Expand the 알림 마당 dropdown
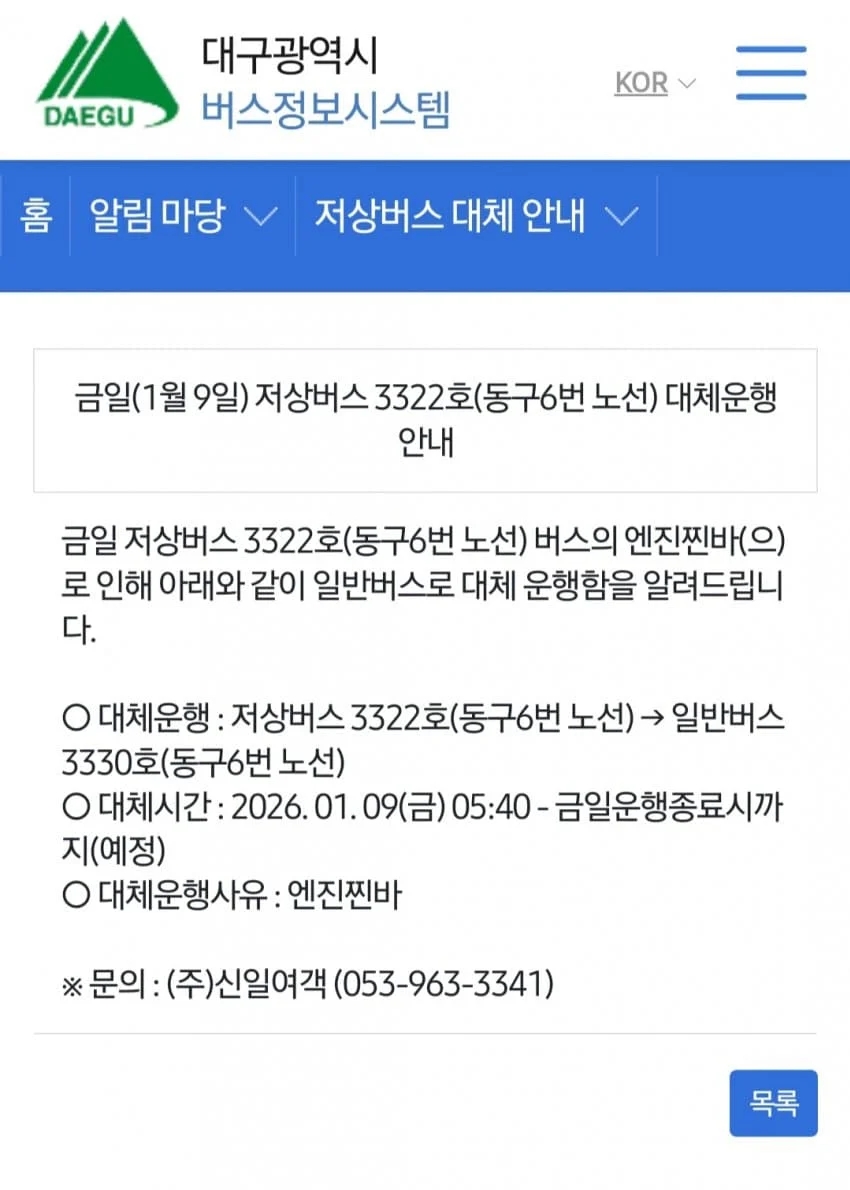This screenshot has height=1190, width=850. (x=182, y=216)
